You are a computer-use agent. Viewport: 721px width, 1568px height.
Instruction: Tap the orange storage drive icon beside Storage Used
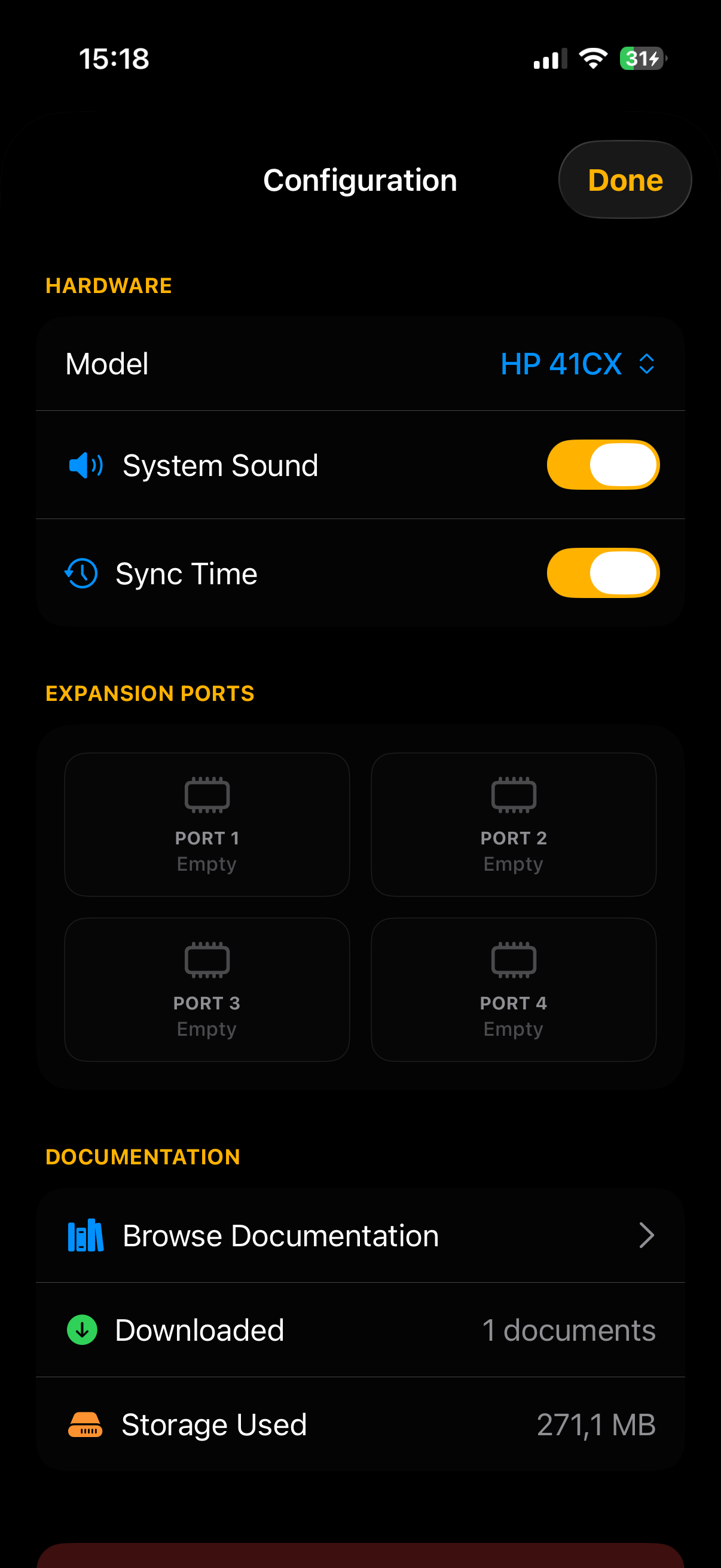[85, 1424]
